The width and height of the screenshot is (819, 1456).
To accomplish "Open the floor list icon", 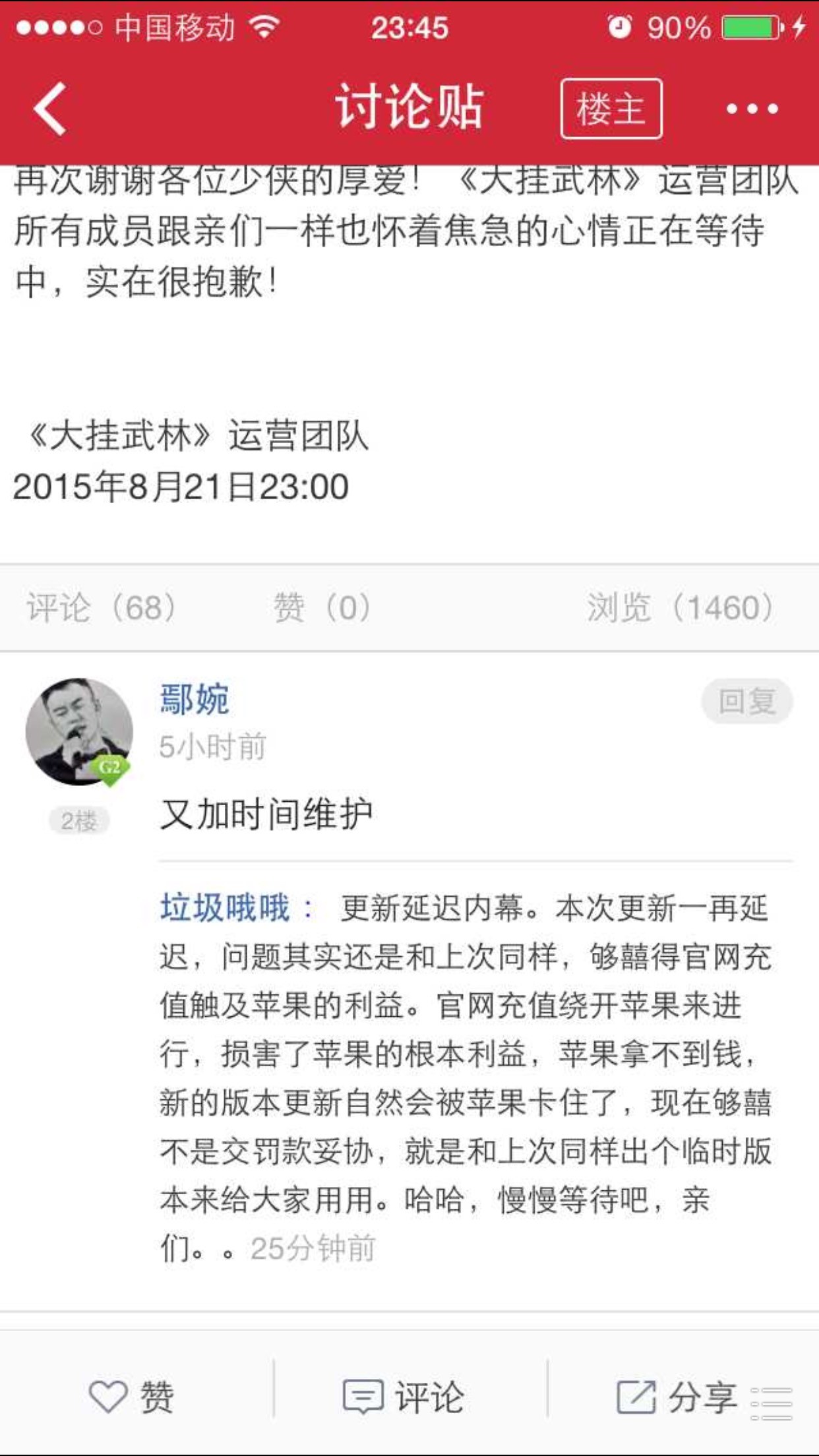I will click(771, 1403).
